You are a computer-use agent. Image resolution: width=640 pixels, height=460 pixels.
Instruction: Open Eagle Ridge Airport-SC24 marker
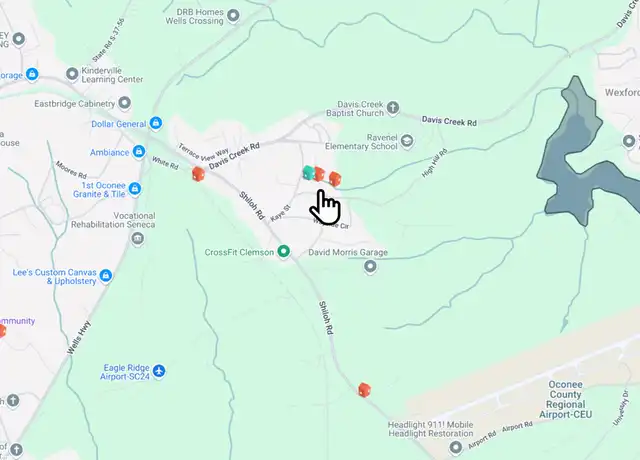(x=159, y=372)
